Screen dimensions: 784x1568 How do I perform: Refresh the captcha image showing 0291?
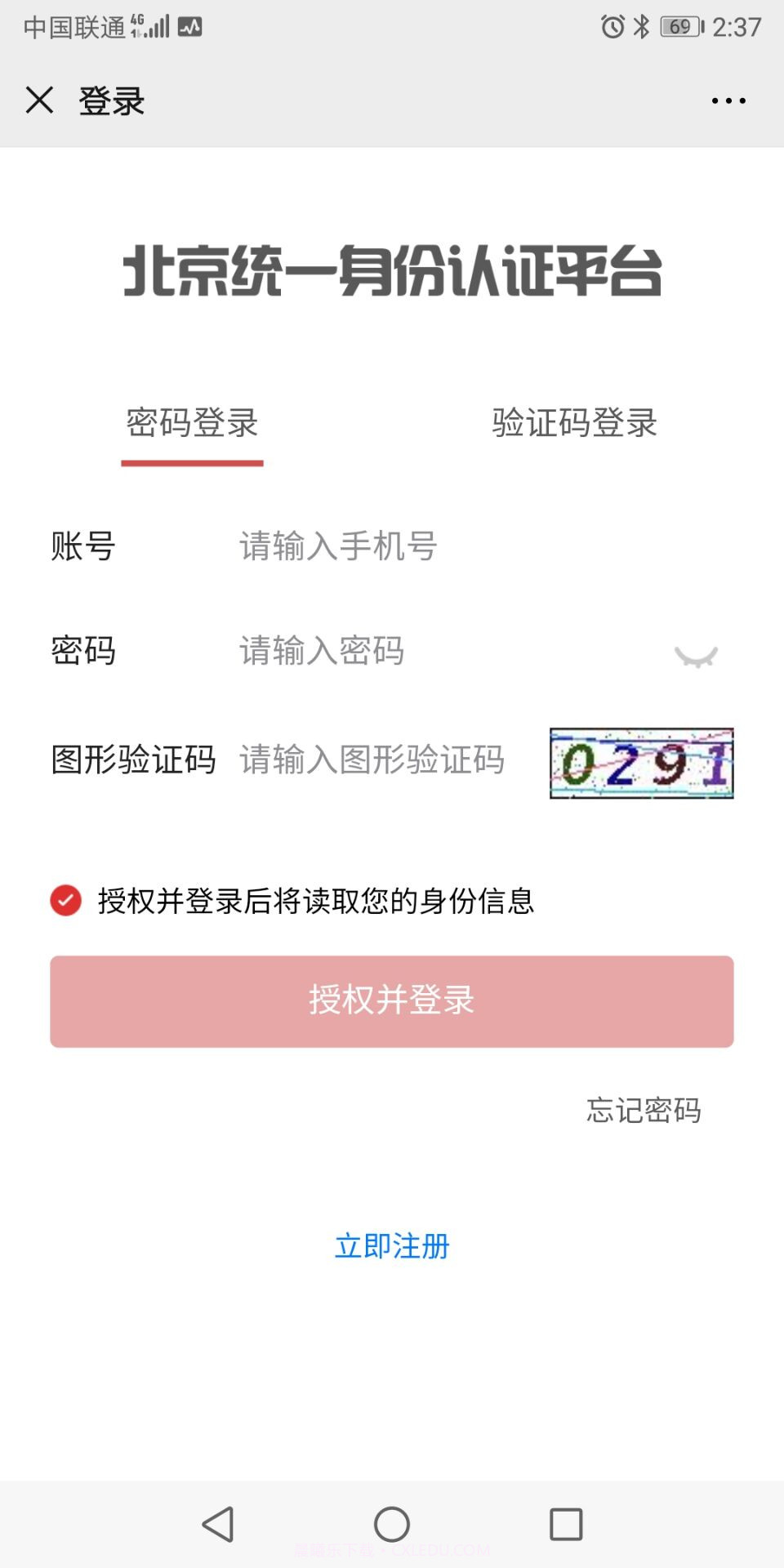(x=641, y=763)
